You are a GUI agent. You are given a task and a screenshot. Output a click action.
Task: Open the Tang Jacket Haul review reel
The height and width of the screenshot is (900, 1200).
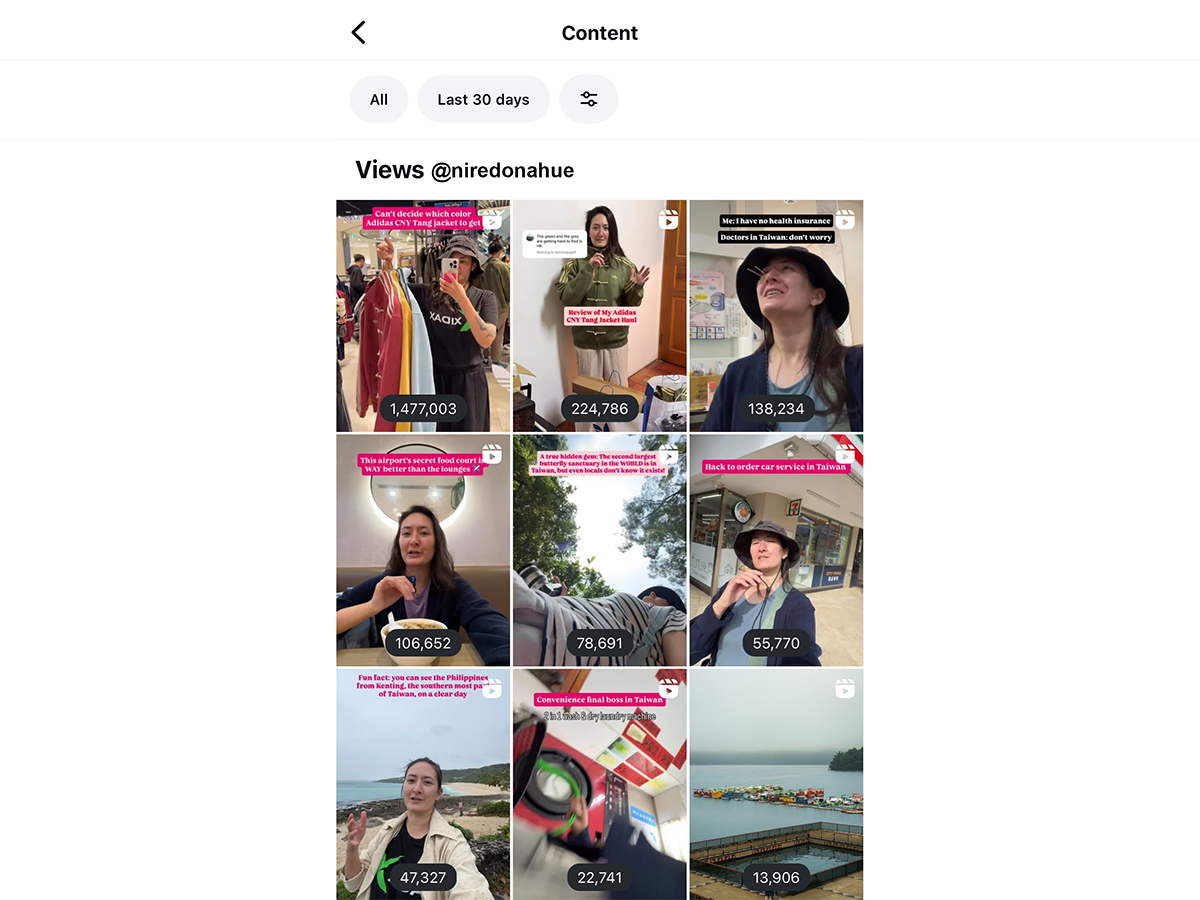600,315
